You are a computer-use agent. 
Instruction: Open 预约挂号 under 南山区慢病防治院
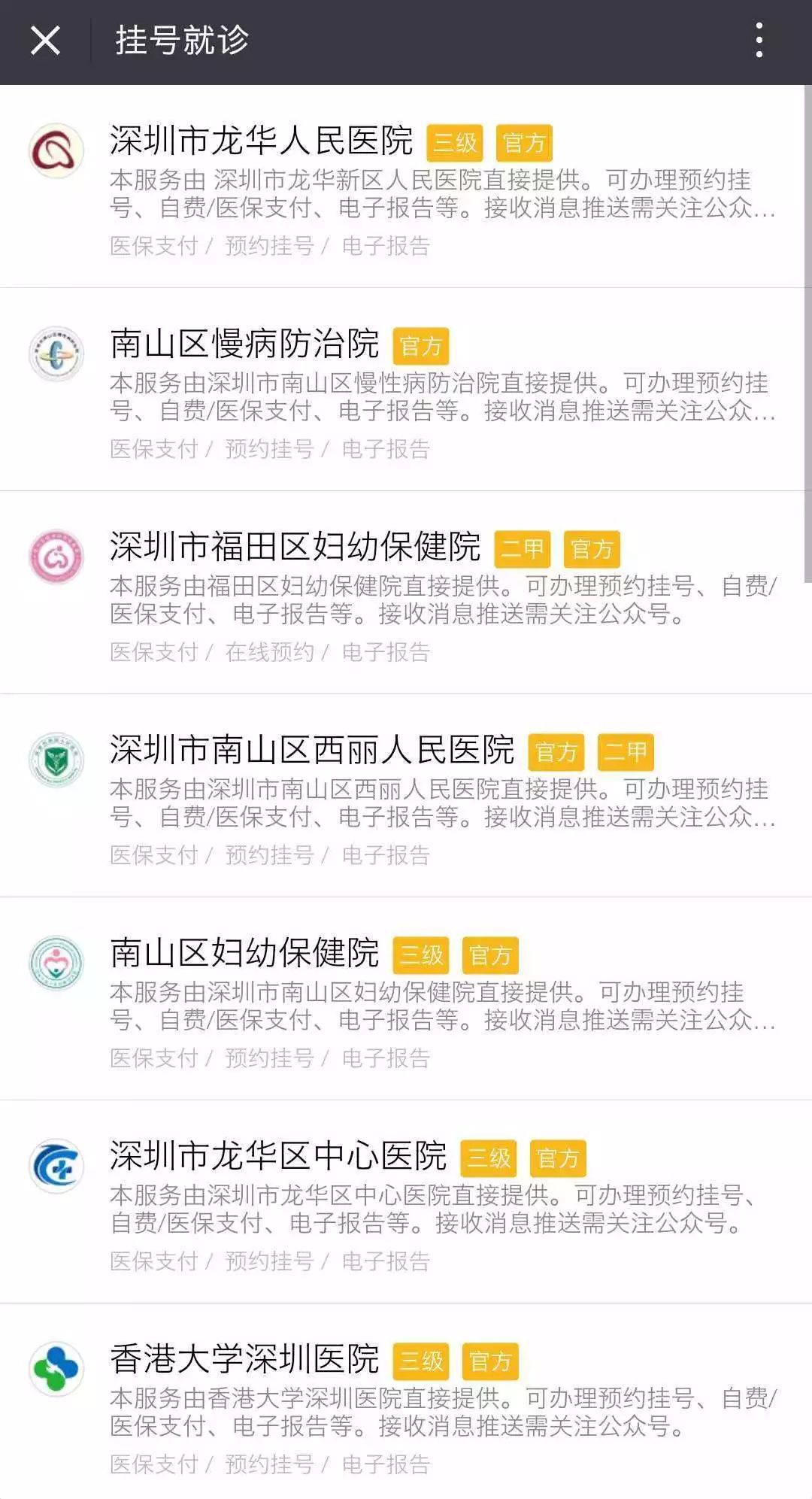(x=269, y=448)
